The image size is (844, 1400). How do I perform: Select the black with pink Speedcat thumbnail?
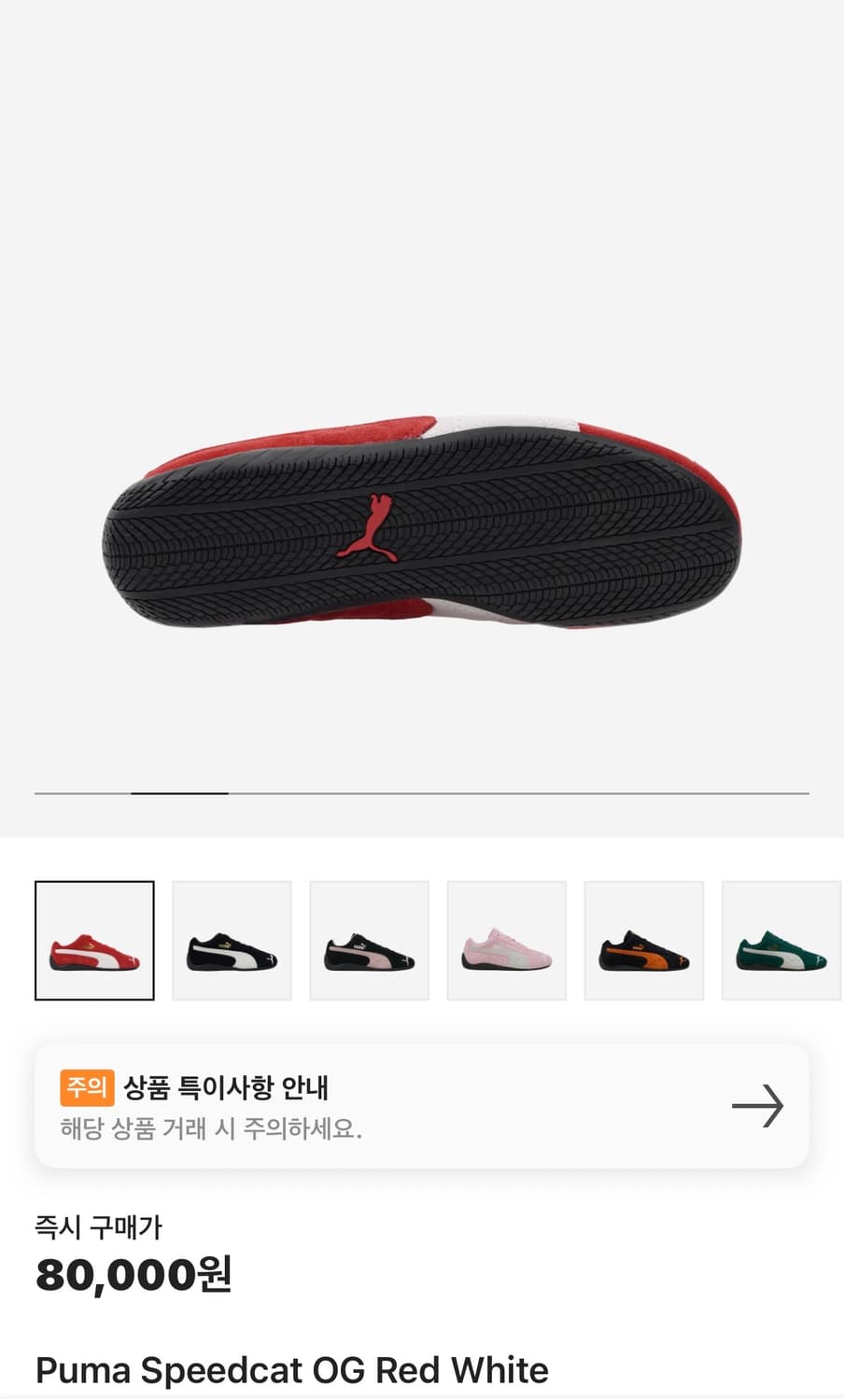[369, 940]
